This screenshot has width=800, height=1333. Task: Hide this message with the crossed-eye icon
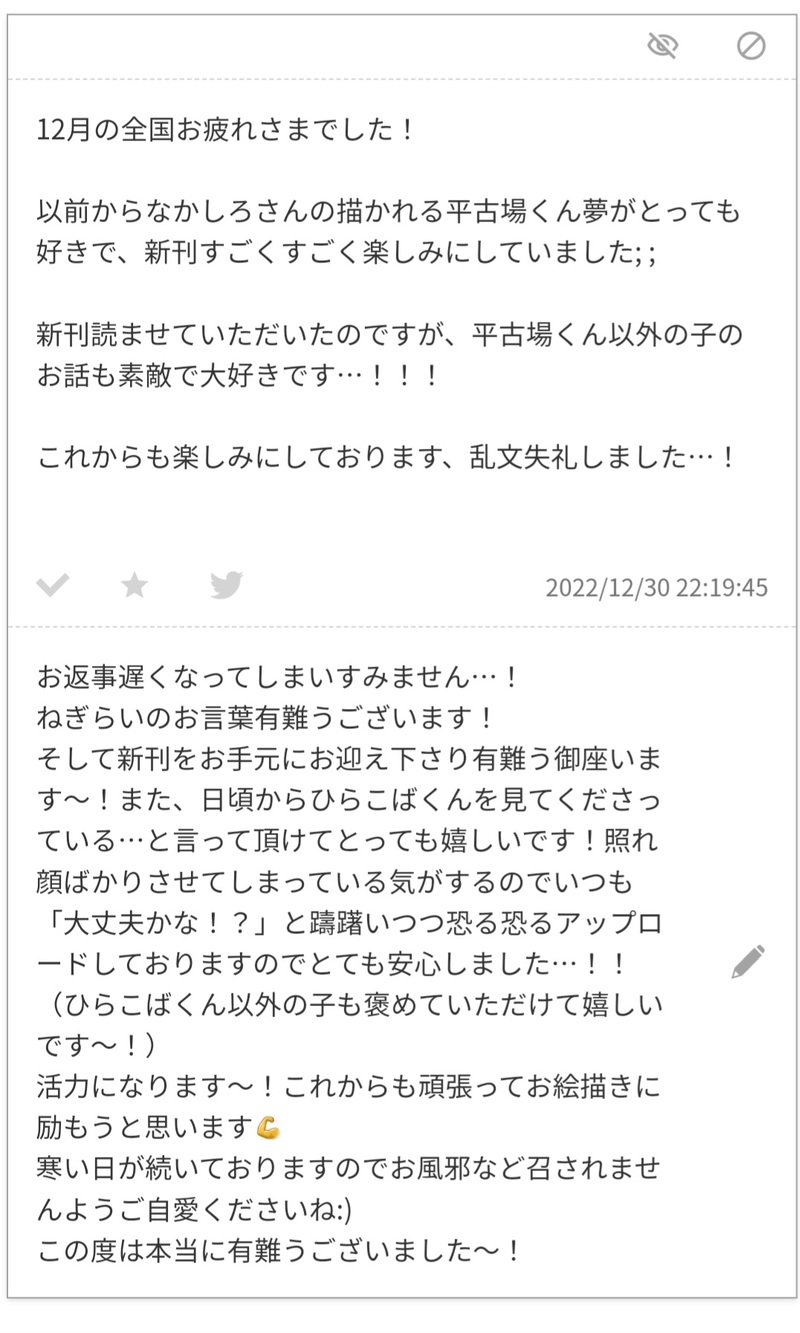[662, 45]
